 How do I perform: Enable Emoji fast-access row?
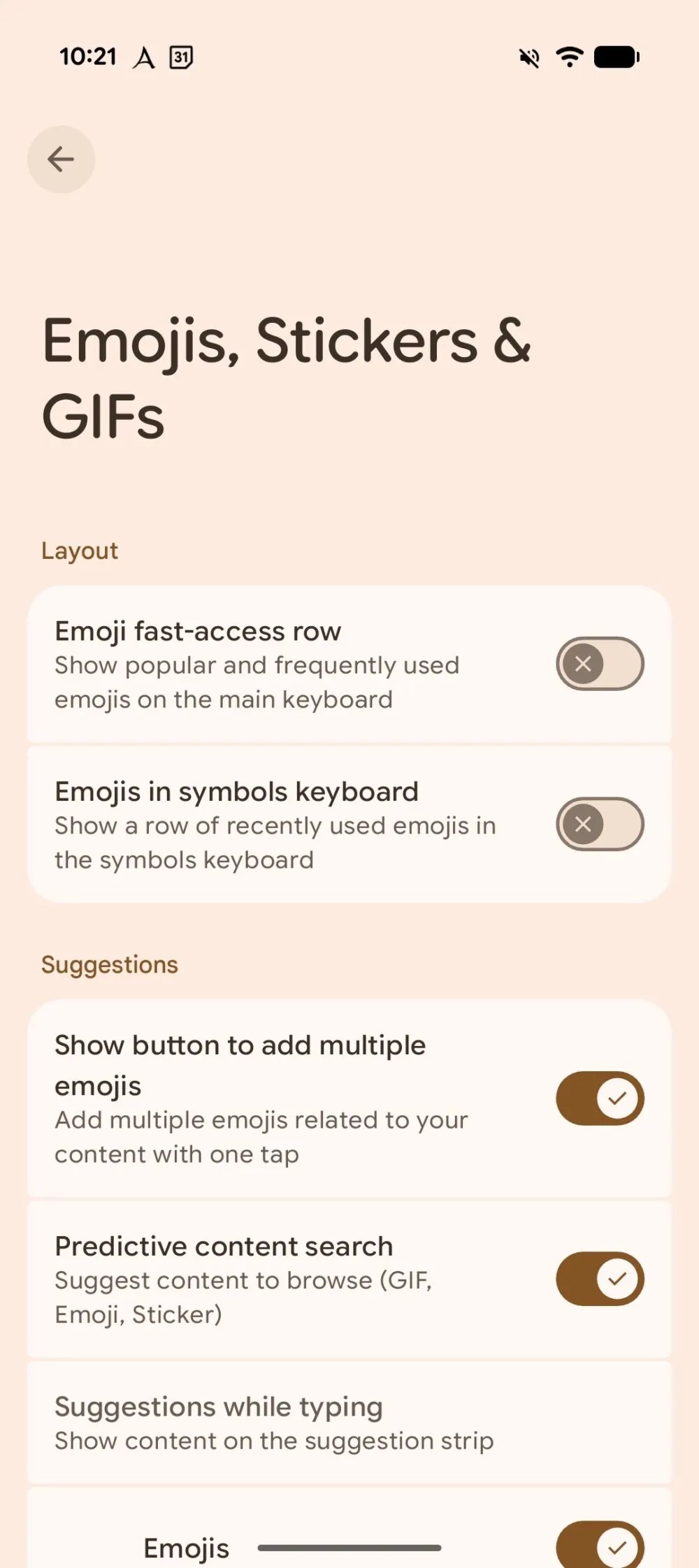pos(599,664)
